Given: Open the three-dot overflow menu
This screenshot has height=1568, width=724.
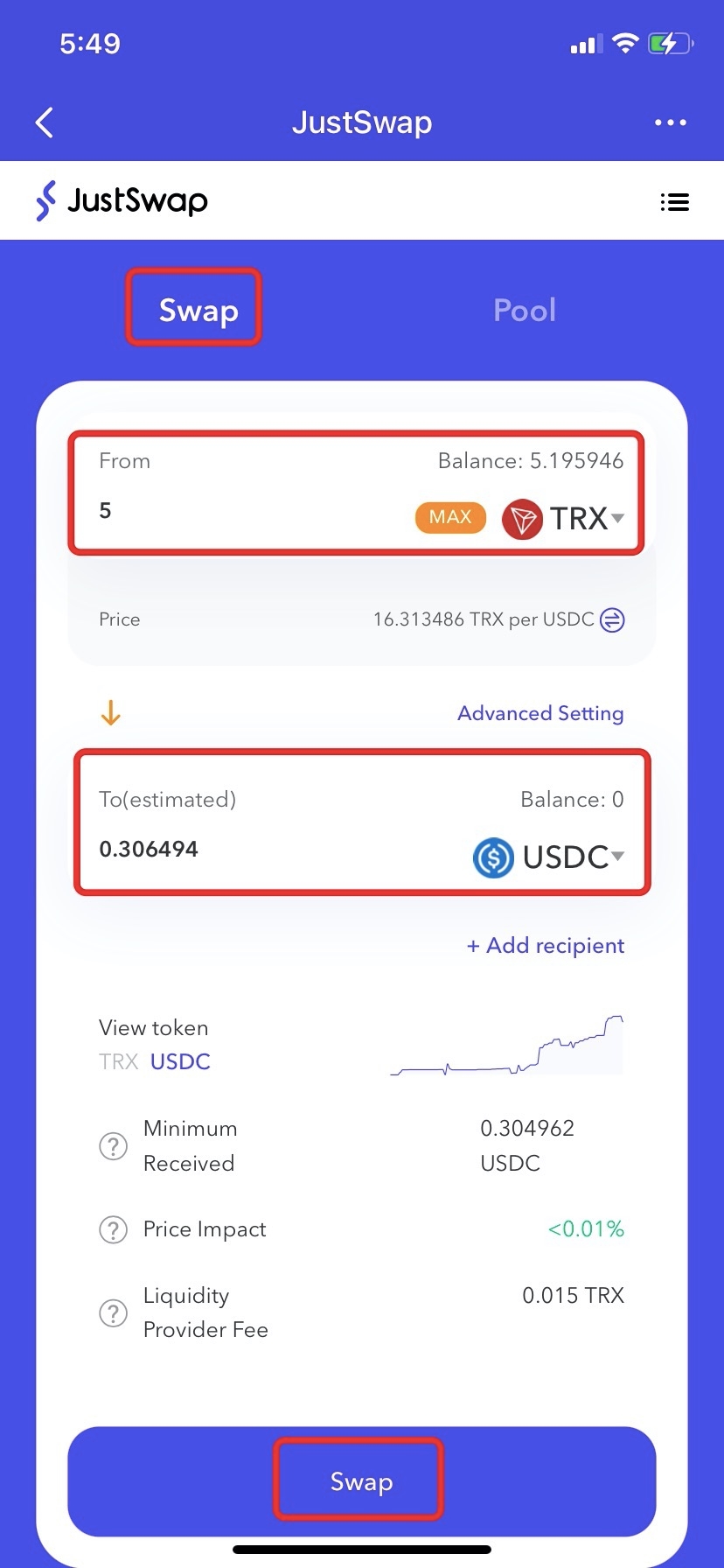Looking at the screenshot, I should click(x=670, y=122).
